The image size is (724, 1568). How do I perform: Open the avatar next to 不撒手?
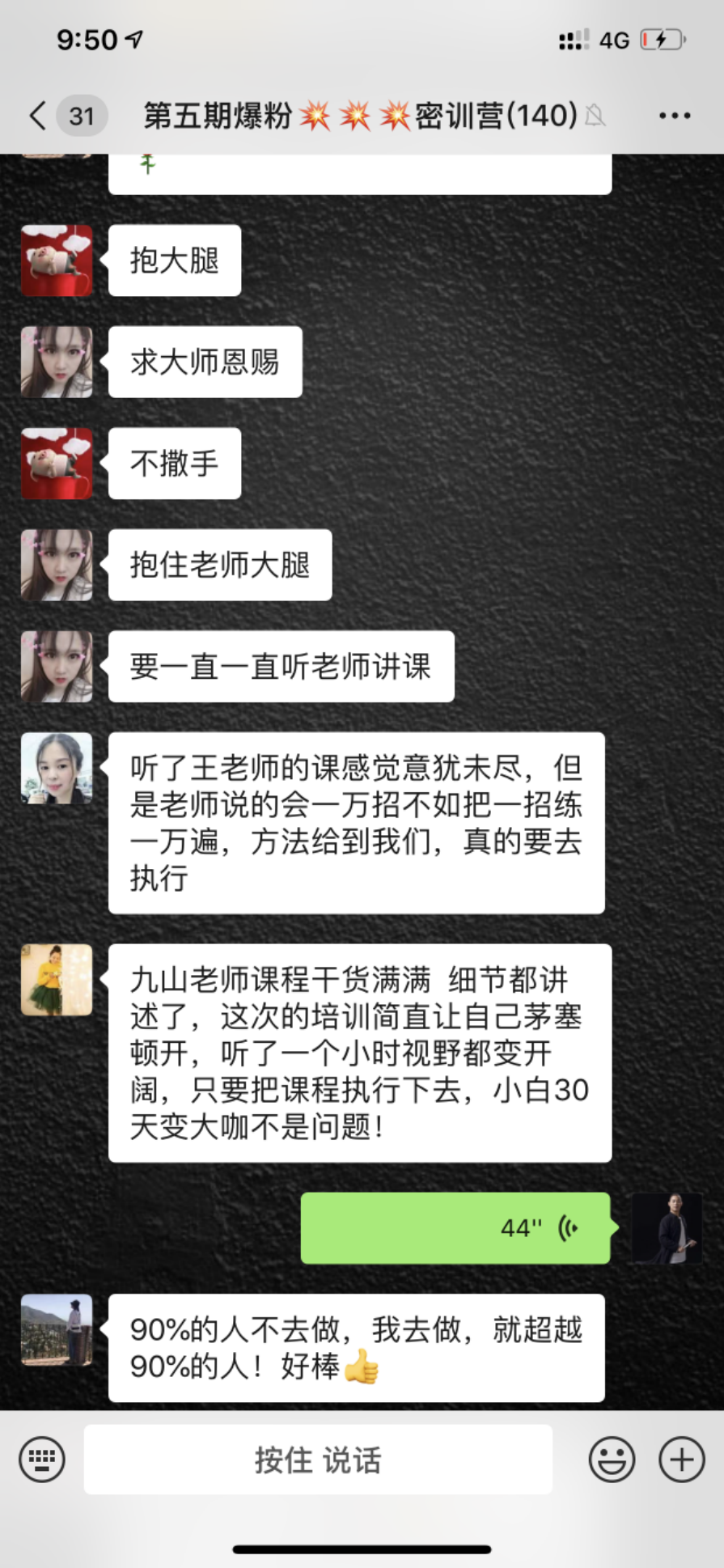[57, 463]
